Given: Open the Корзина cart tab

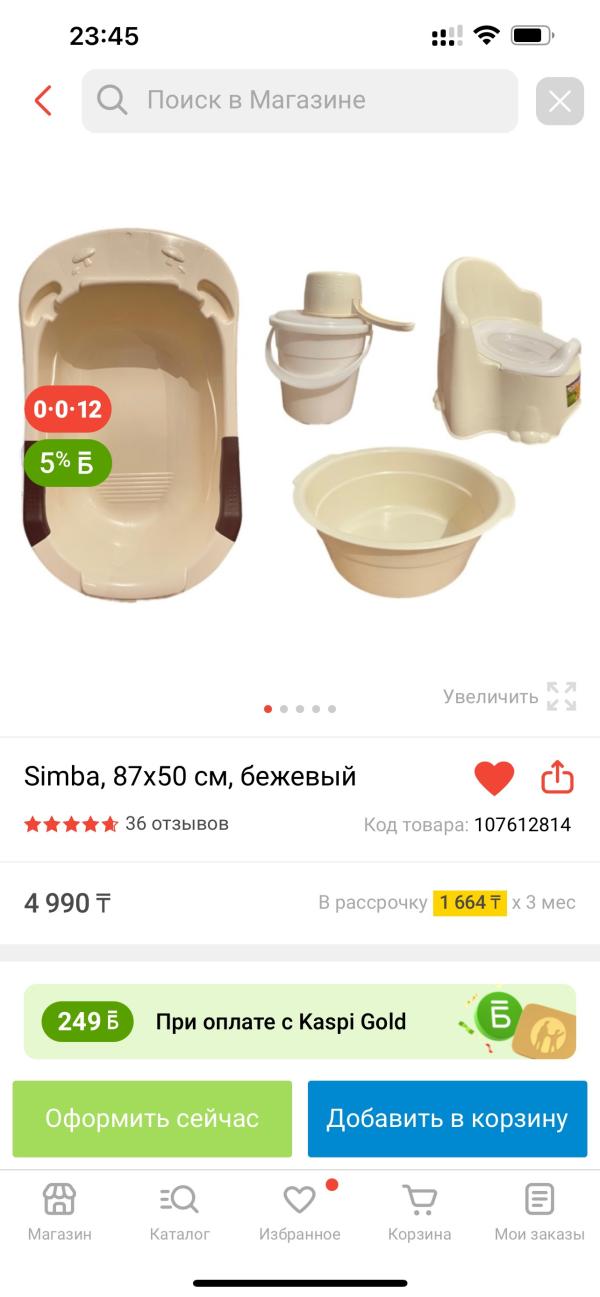Looking at the screenshot, I should [419, 1212].
